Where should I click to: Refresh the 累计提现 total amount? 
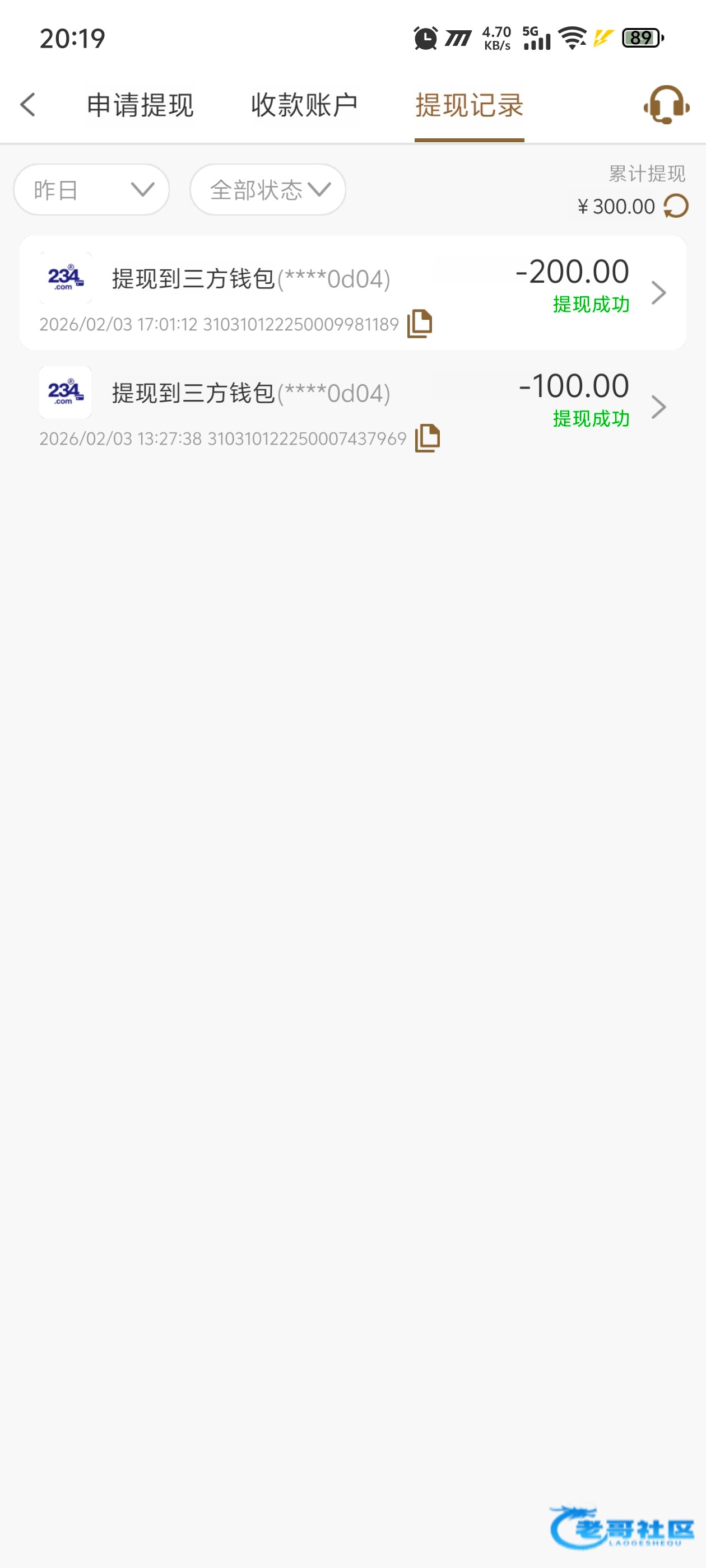677,206
